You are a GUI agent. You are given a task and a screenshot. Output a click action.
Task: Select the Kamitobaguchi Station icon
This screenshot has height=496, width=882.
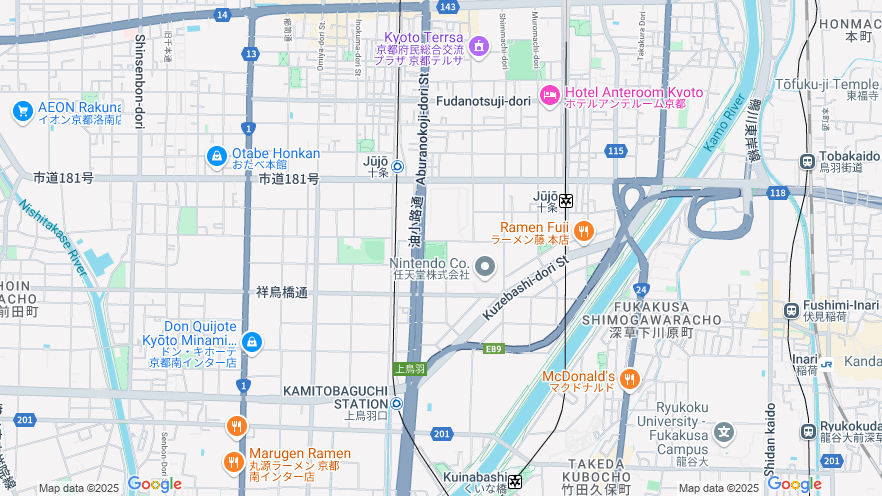click(x=397, y=403)
